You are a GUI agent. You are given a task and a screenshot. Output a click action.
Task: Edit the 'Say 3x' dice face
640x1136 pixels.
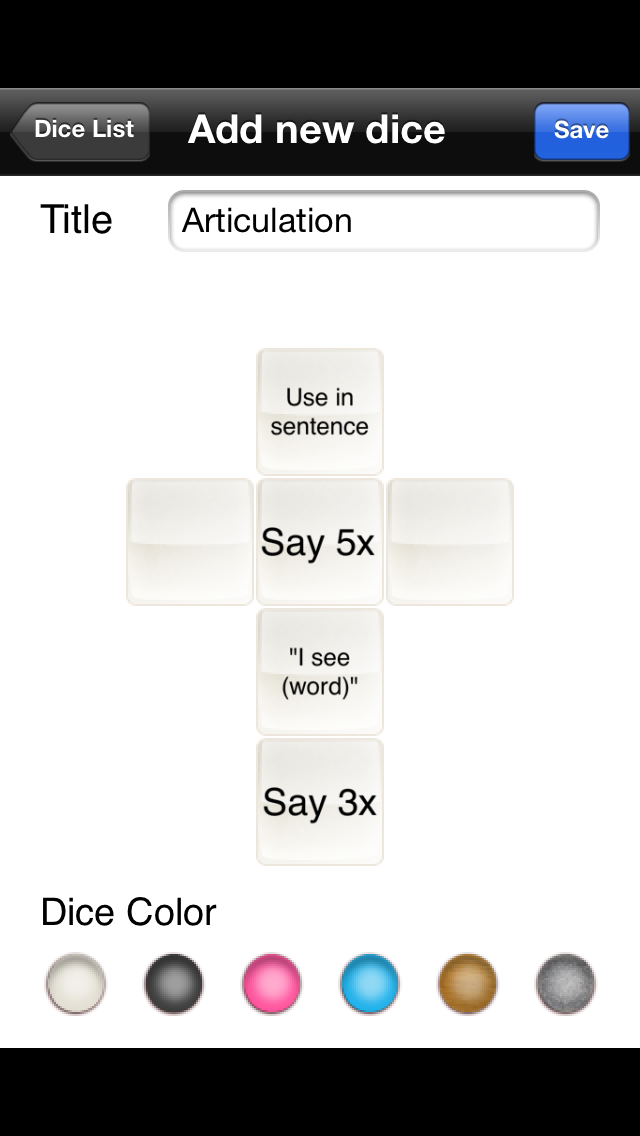tap(320, 801)
